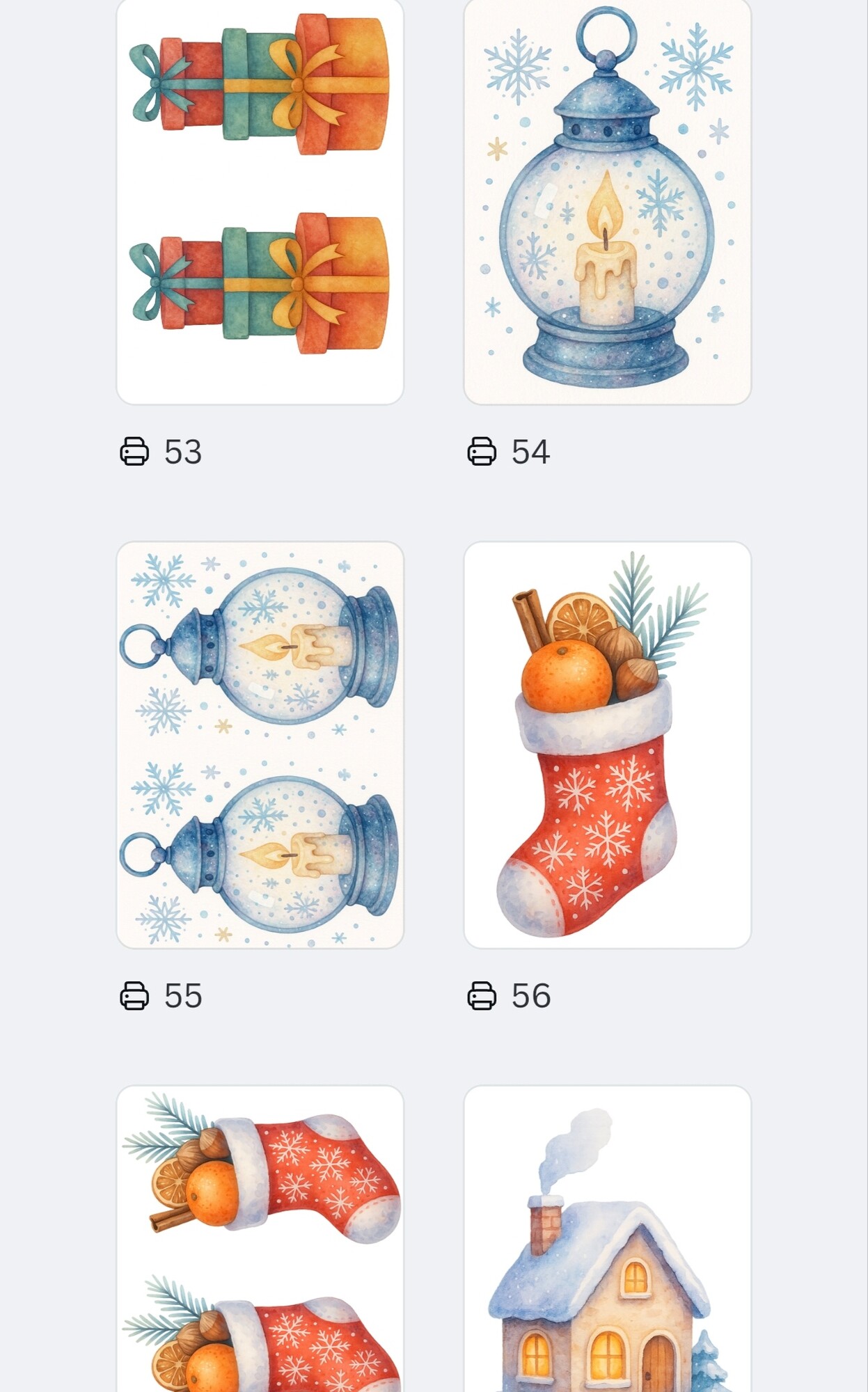
Task: Open the red Christmas stocking card 56
Action: (607, 744)
